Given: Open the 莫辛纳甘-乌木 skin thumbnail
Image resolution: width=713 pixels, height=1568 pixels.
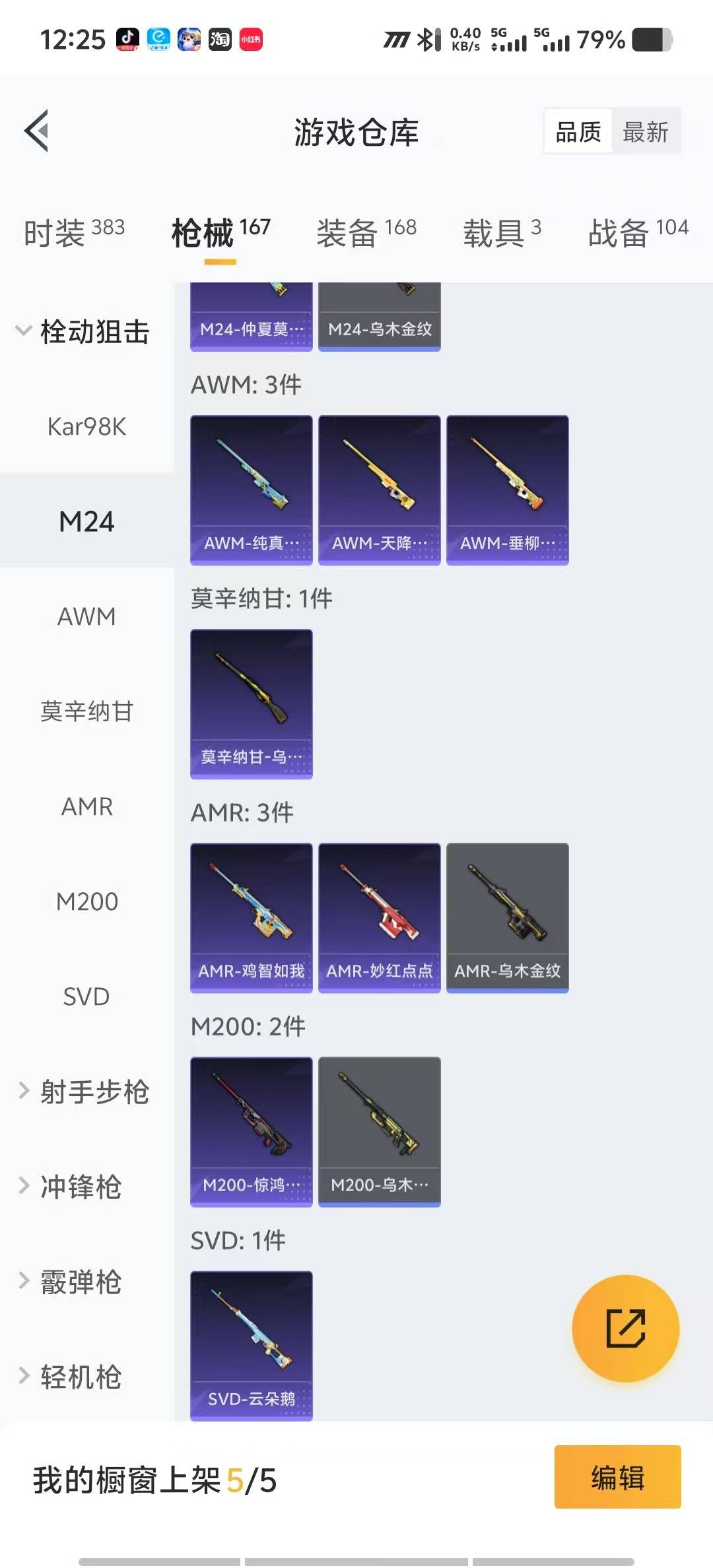Looking at the screenshot, I should point(251,704).
